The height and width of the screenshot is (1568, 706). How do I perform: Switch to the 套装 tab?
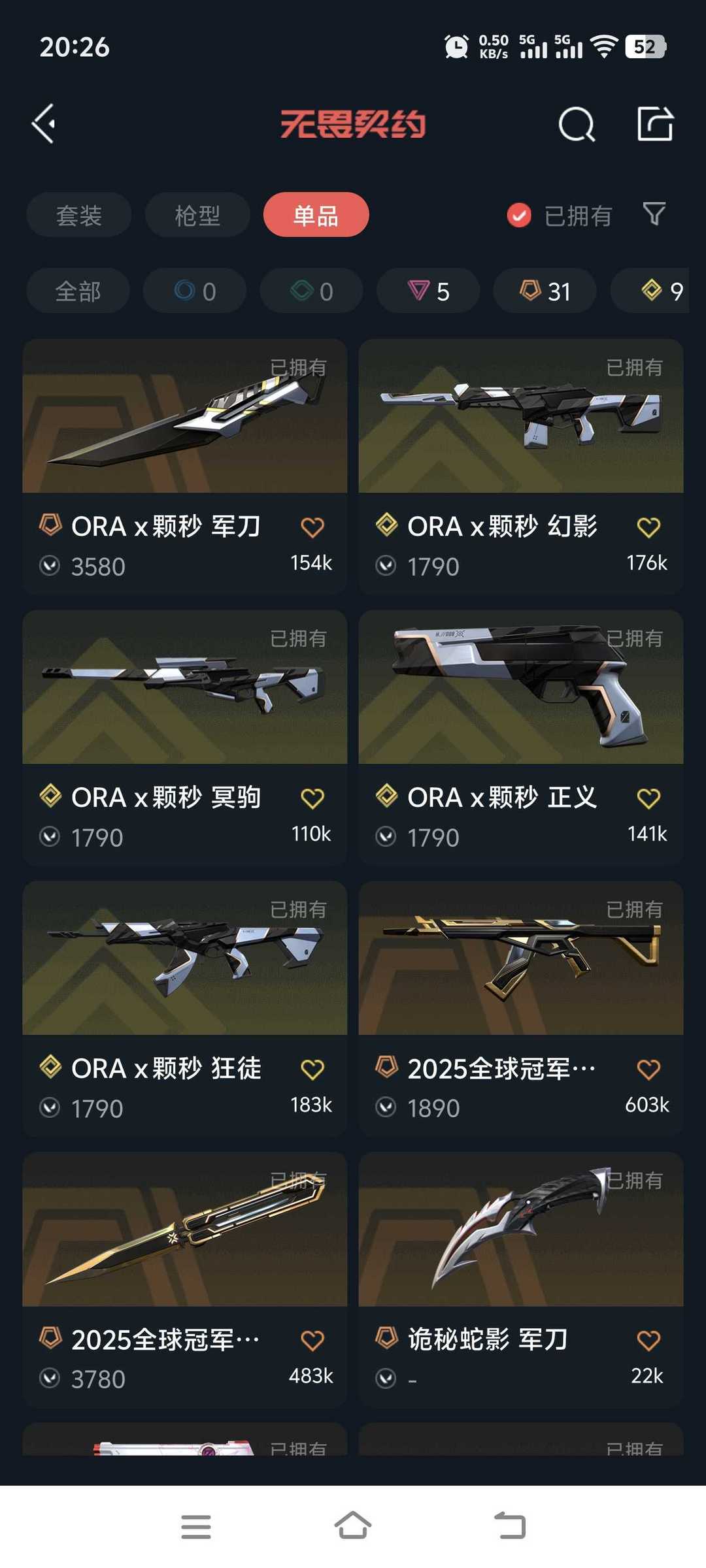78,215
